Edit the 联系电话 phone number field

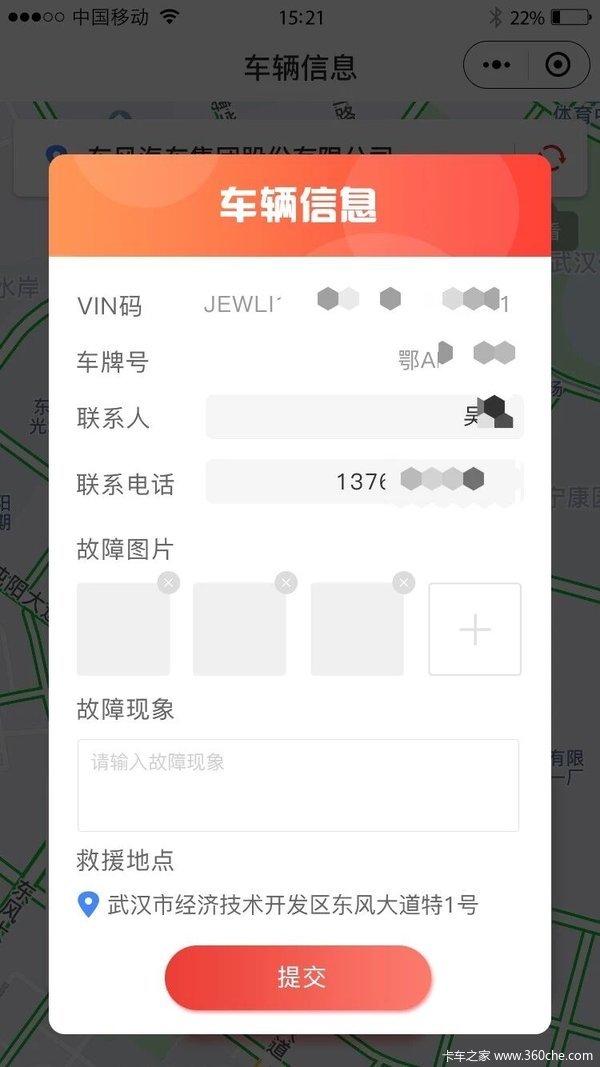(364, 481)
